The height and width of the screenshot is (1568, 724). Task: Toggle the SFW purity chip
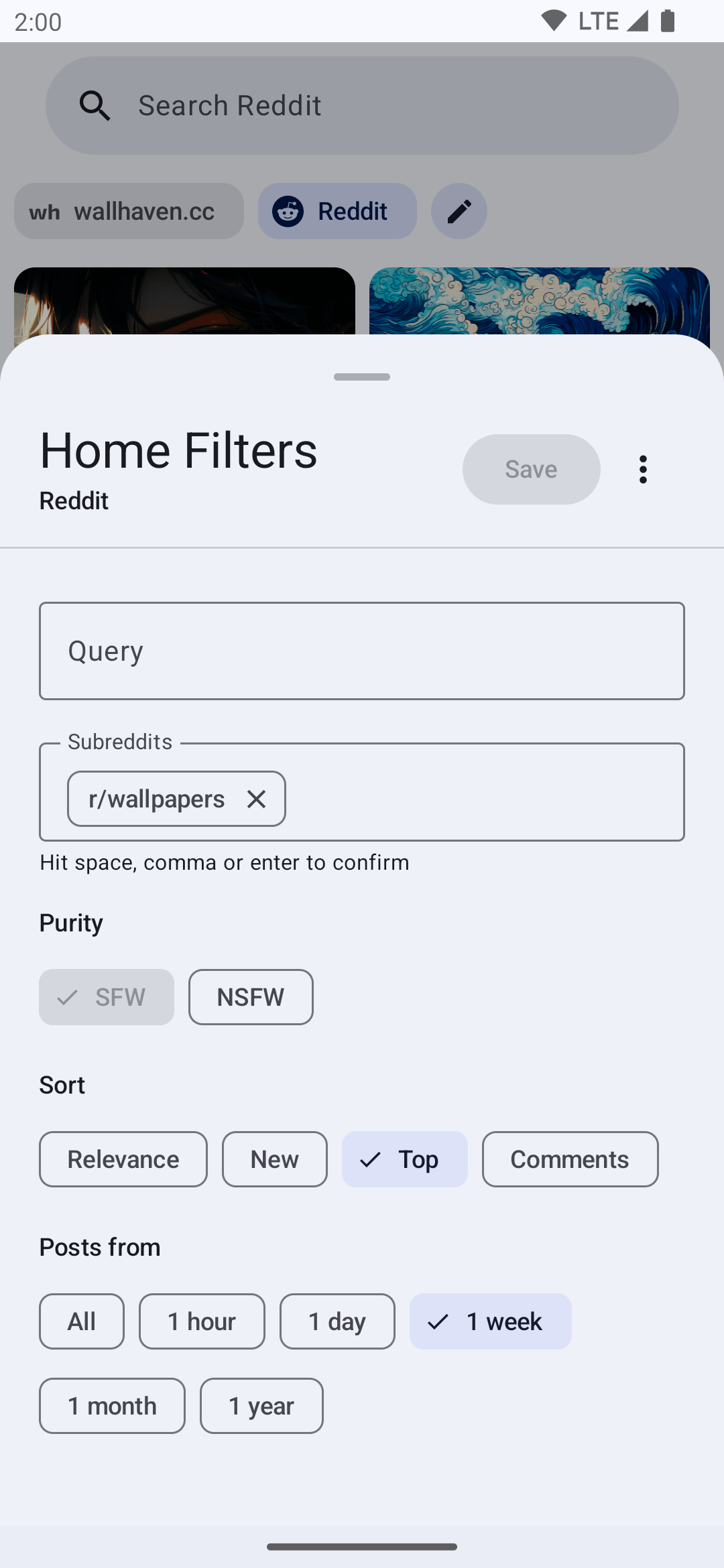coord(107,997)
